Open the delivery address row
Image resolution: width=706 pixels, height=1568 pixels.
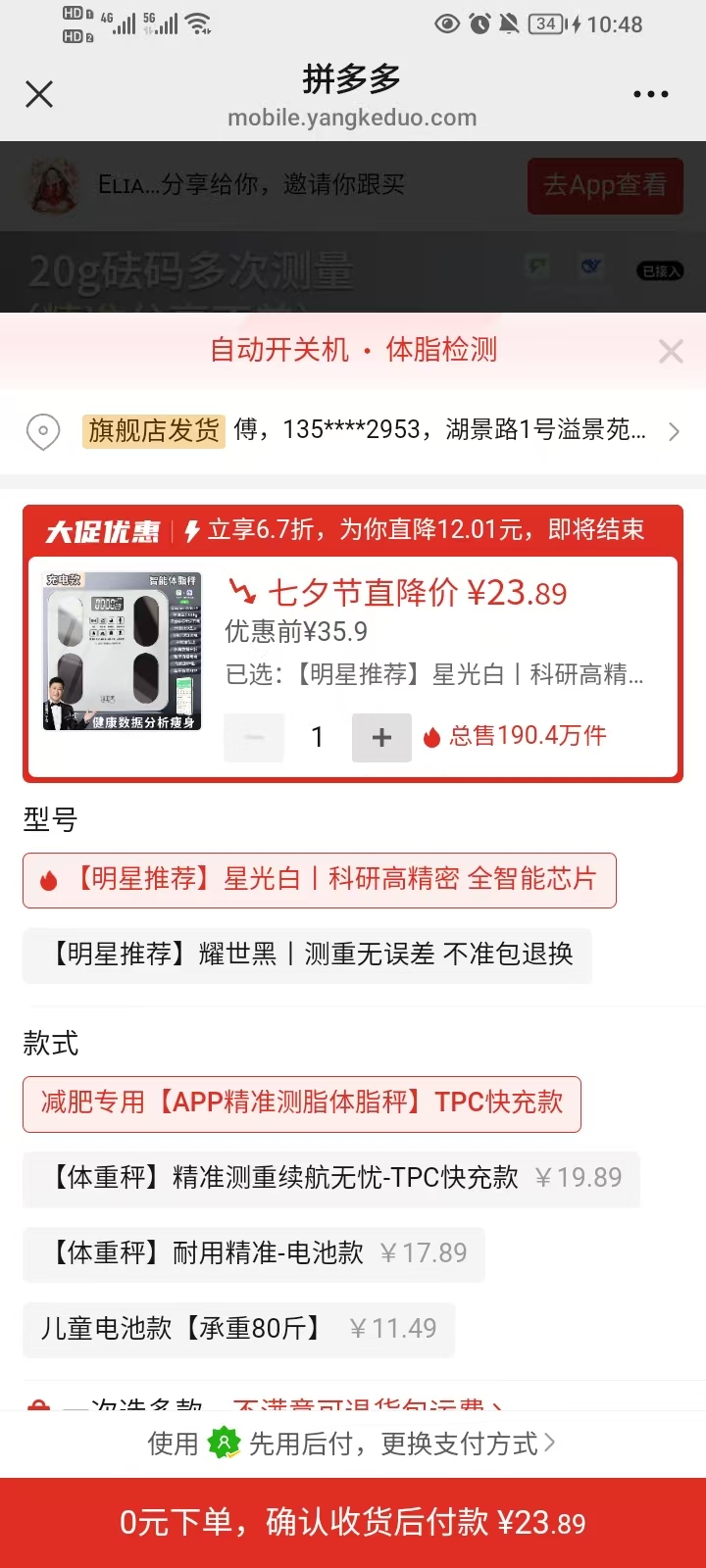[353, 430]
